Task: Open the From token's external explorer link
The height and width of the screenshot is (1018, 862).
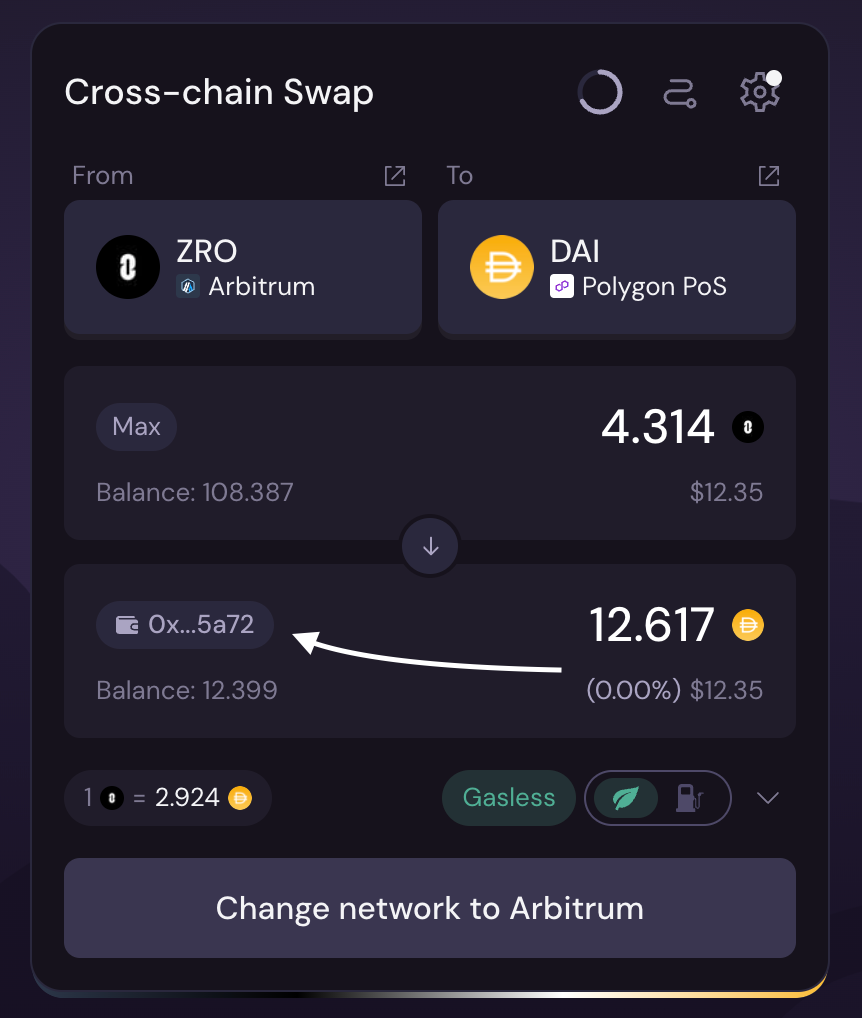Action: click(x=395, y=176)
